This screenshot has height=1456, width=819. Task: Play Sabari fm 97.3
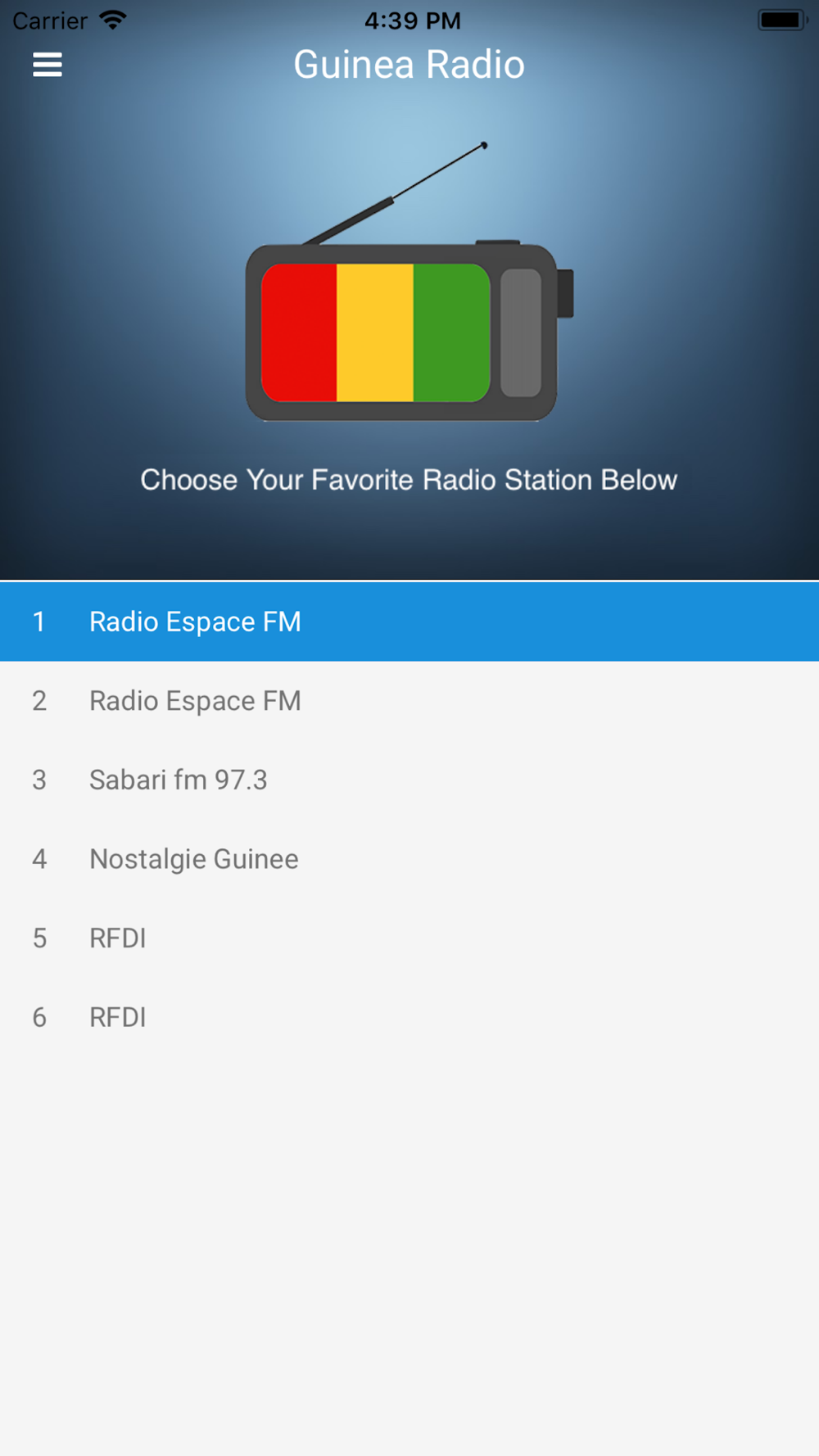click(409, 780)
